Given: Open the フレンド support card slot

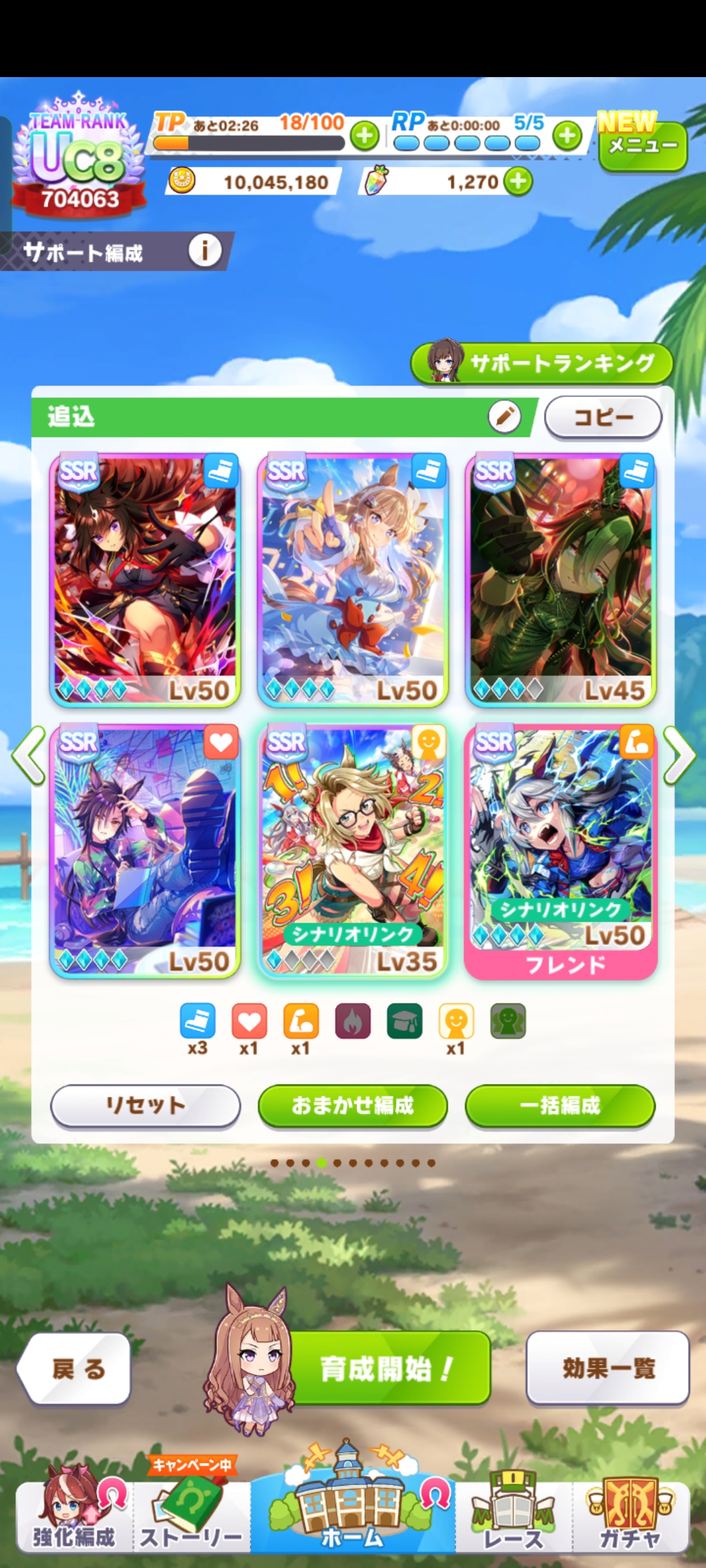Looking at the screenshot, I should 560,851.
